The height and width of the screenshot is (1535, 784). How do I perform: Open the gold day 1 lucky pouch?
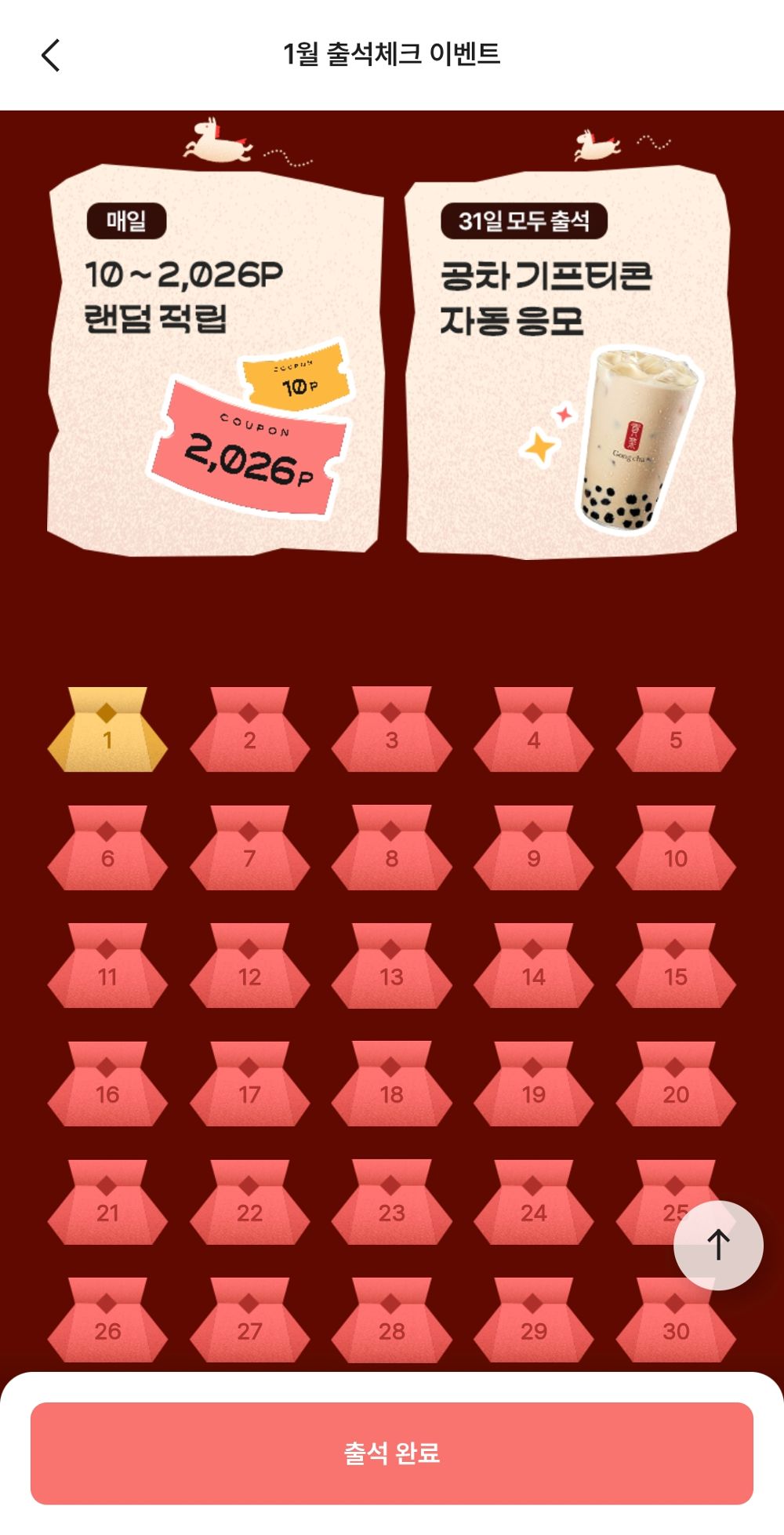(x=107, y=731)
